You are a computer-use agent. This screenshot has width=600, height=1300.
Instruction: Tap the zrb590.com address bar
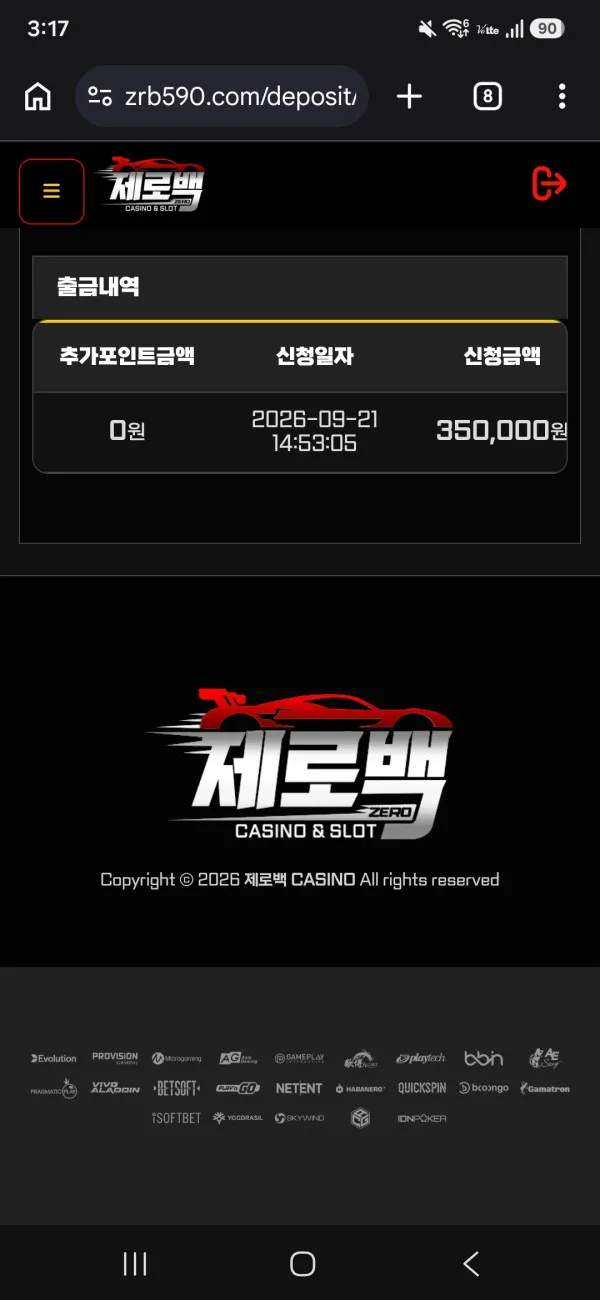tap(222, 96)
